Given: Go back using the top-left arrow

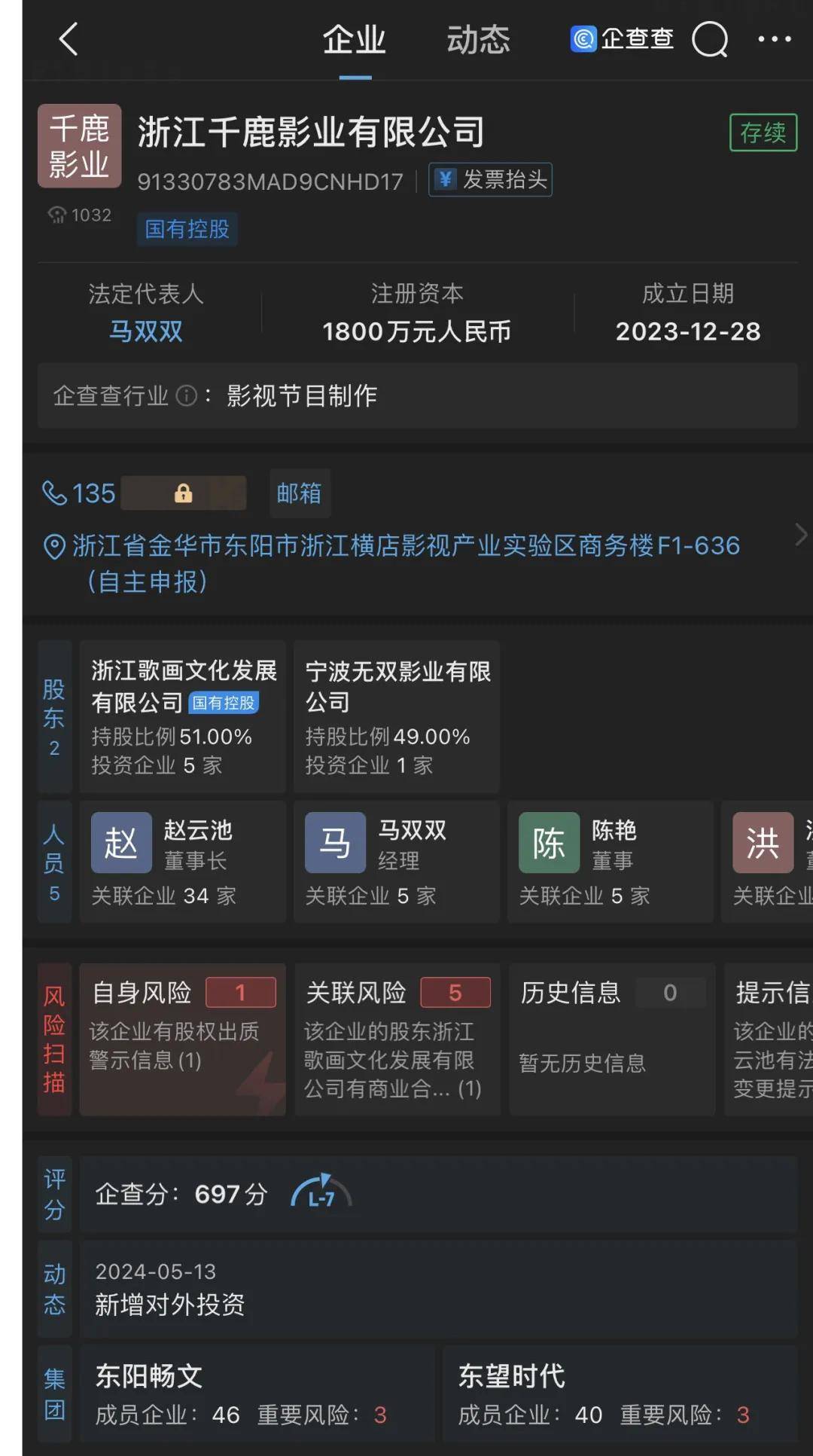Looking at the screenshot, I should [x=69, y=39].
